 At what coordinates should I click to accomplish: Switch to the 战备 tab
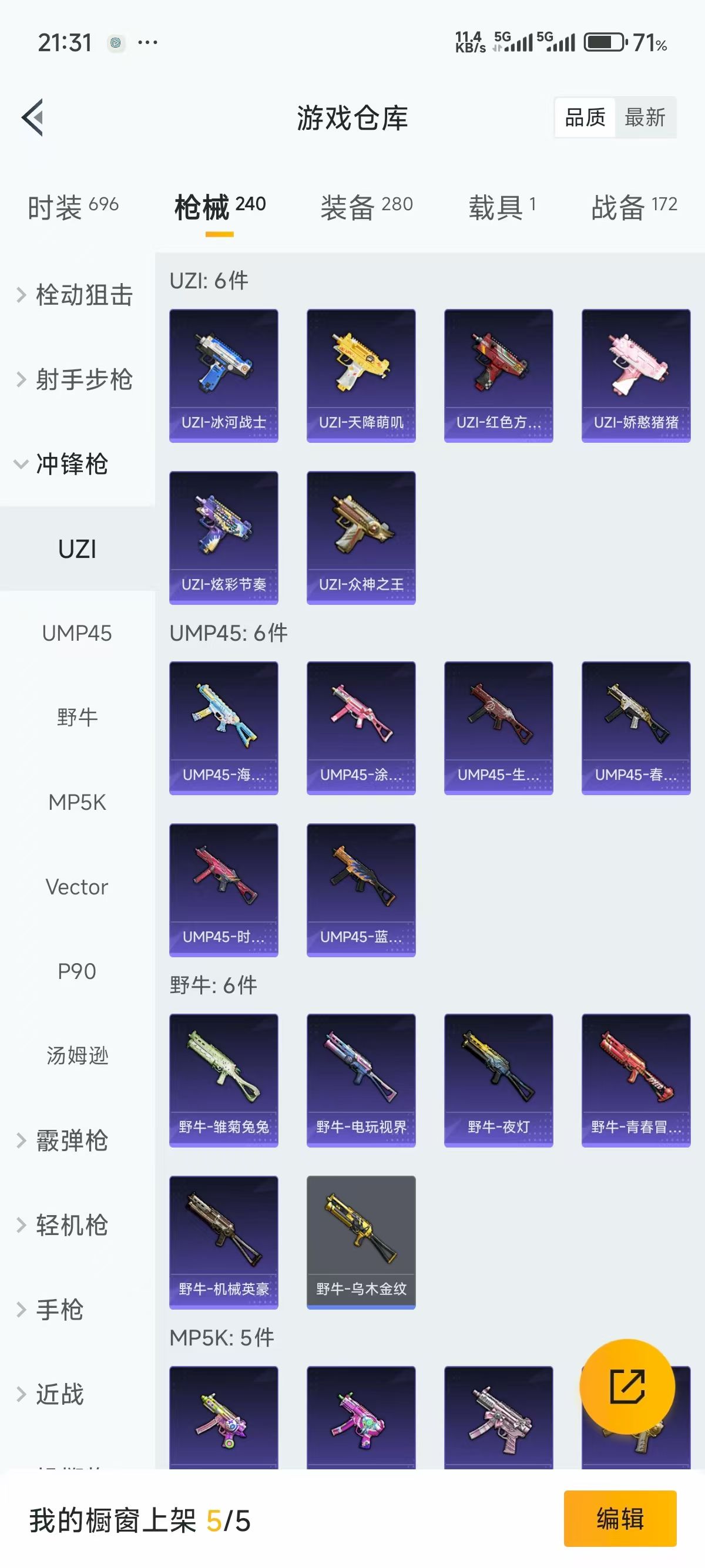pyautogui.click(x=634, y=207)
